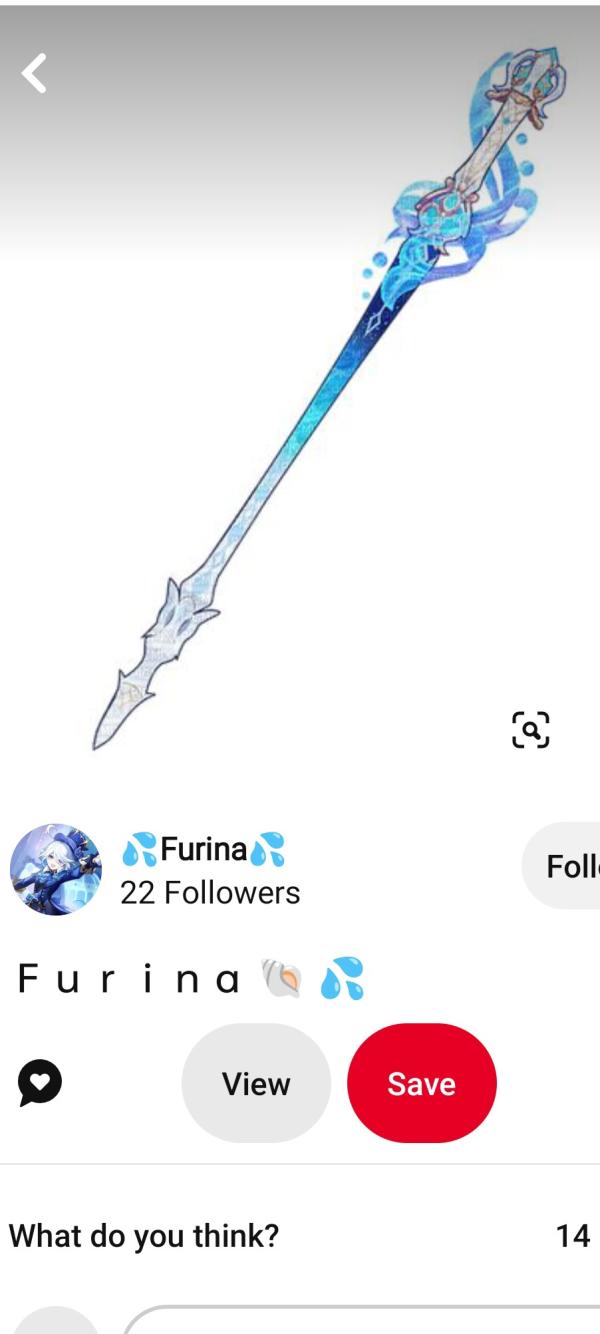Viewport: 600px width, 1334px height.
Task: Go back using the top-left arrow
Action: (34, 74)
